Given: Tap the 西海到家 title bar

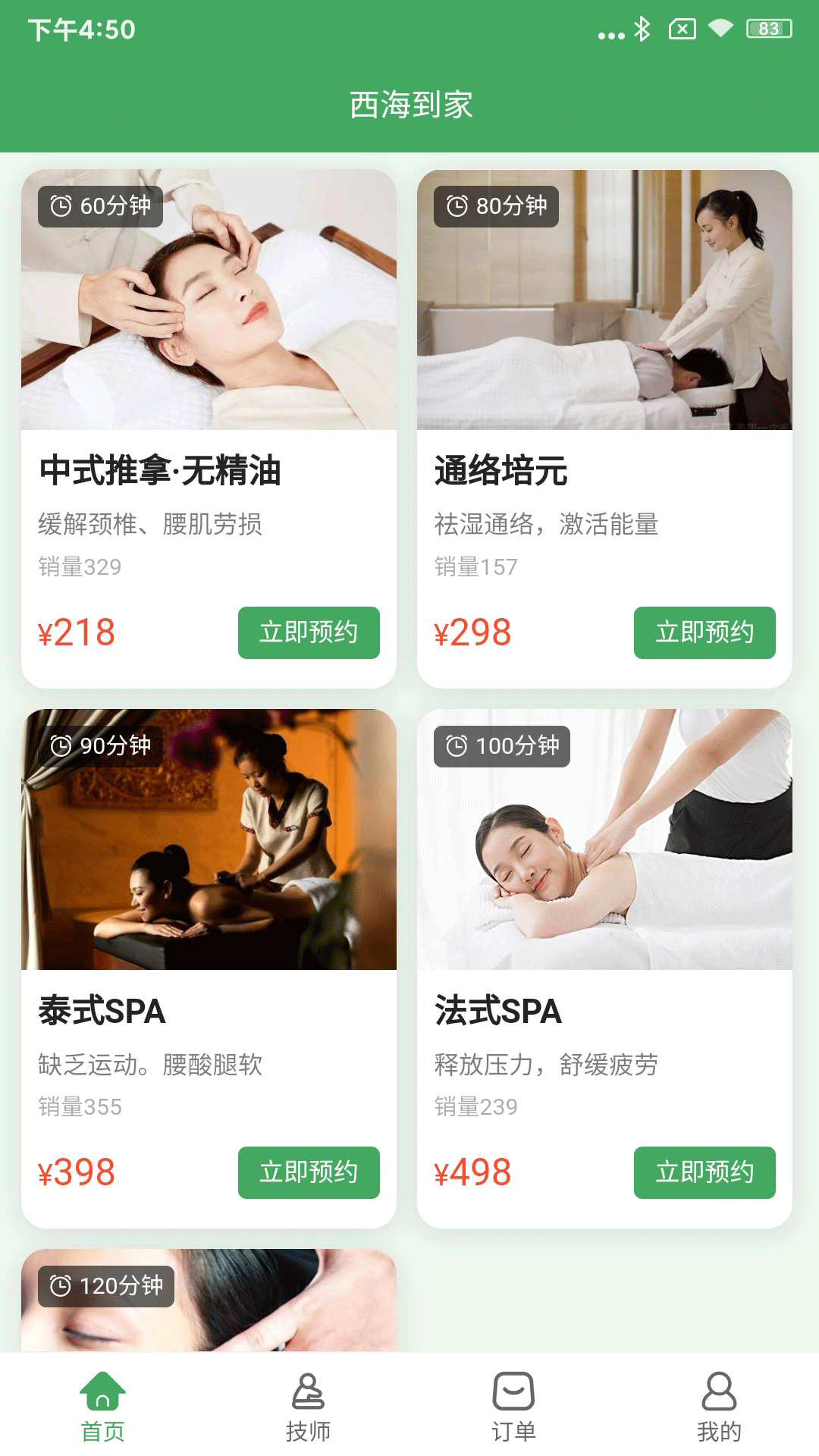Looking at the screenshot, I should coord(409,105).
